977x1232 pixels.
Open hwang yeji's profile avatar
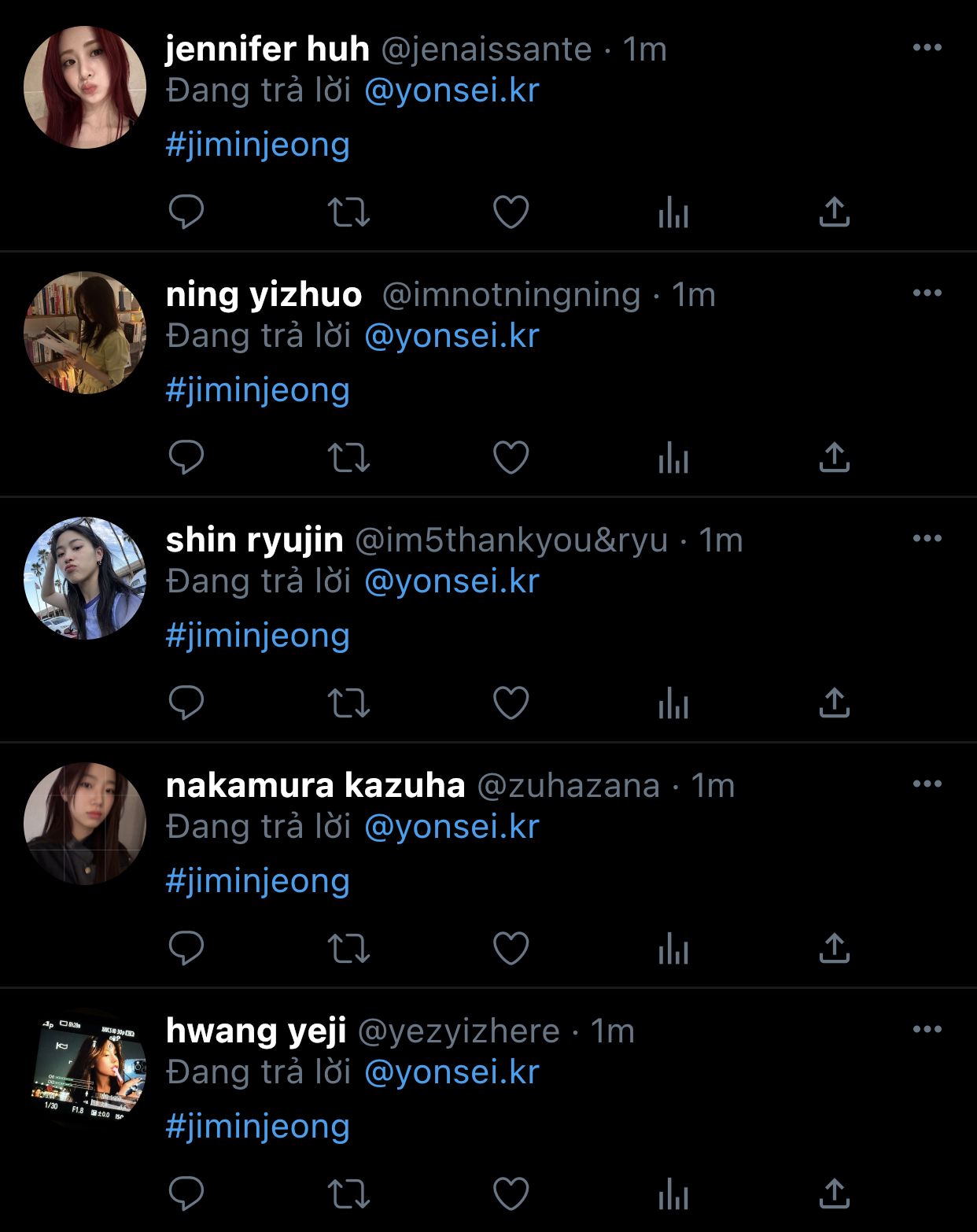(x=85, y=1069)
